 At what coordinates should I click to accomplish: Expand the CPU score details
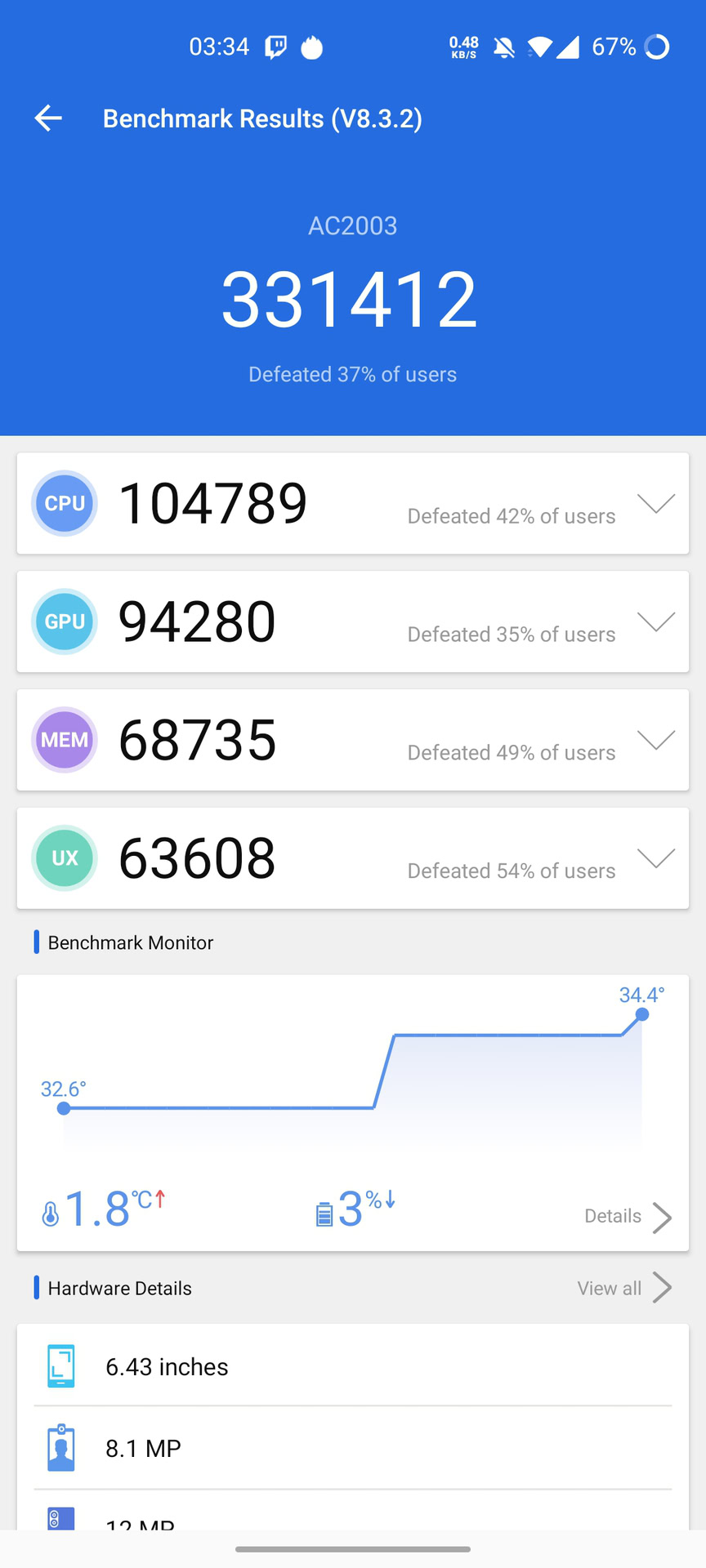coord(655,503)
